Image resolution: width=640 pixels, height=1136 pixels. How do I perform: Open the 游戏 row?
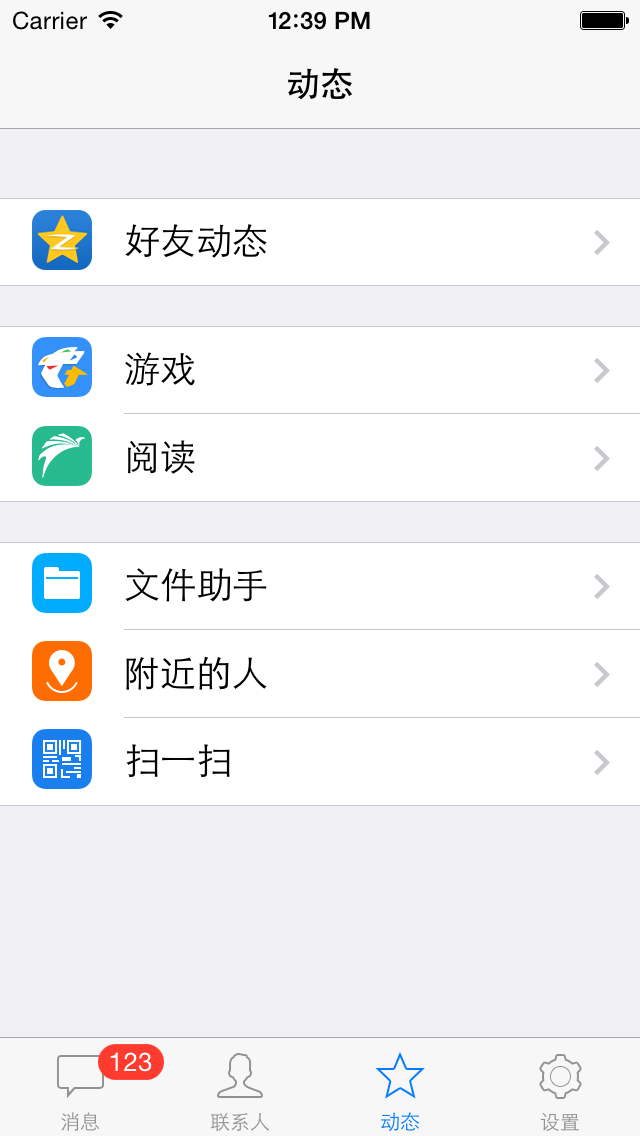click(320, 370)
